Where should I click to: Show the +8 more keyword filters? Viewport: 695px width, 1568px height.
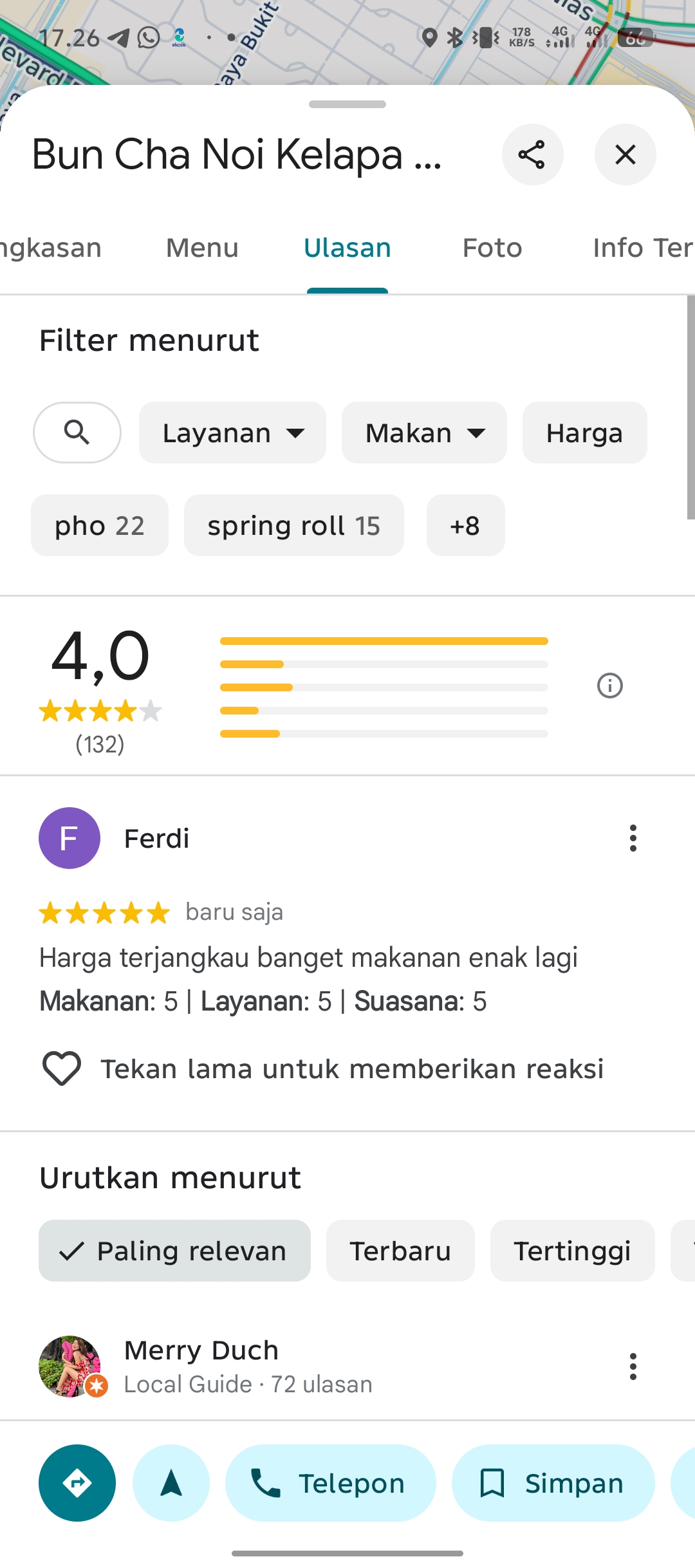click(x=465, y=525)
